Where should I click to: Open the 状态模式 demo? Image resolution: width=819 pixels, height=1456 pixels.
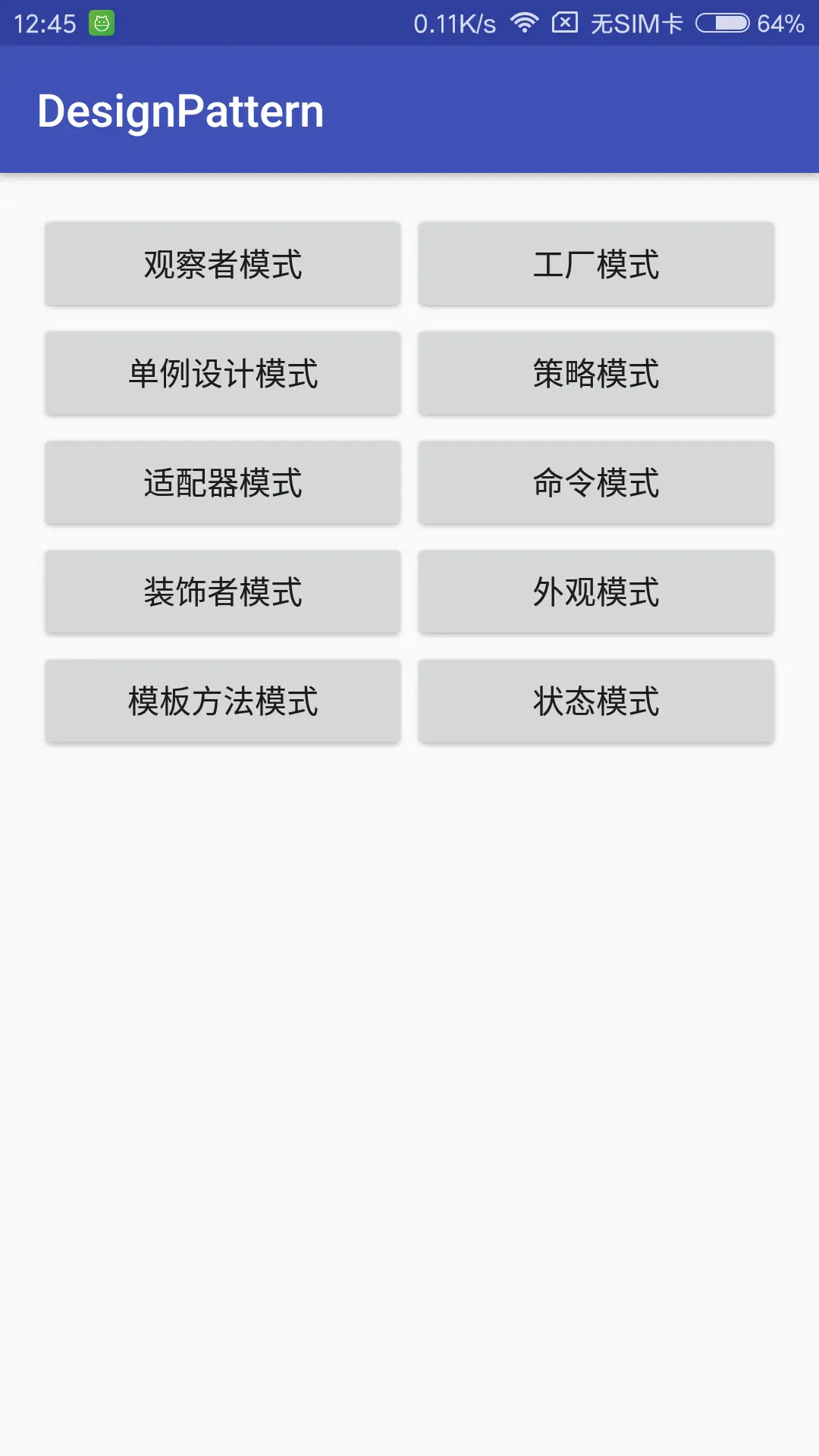[596, 701]
